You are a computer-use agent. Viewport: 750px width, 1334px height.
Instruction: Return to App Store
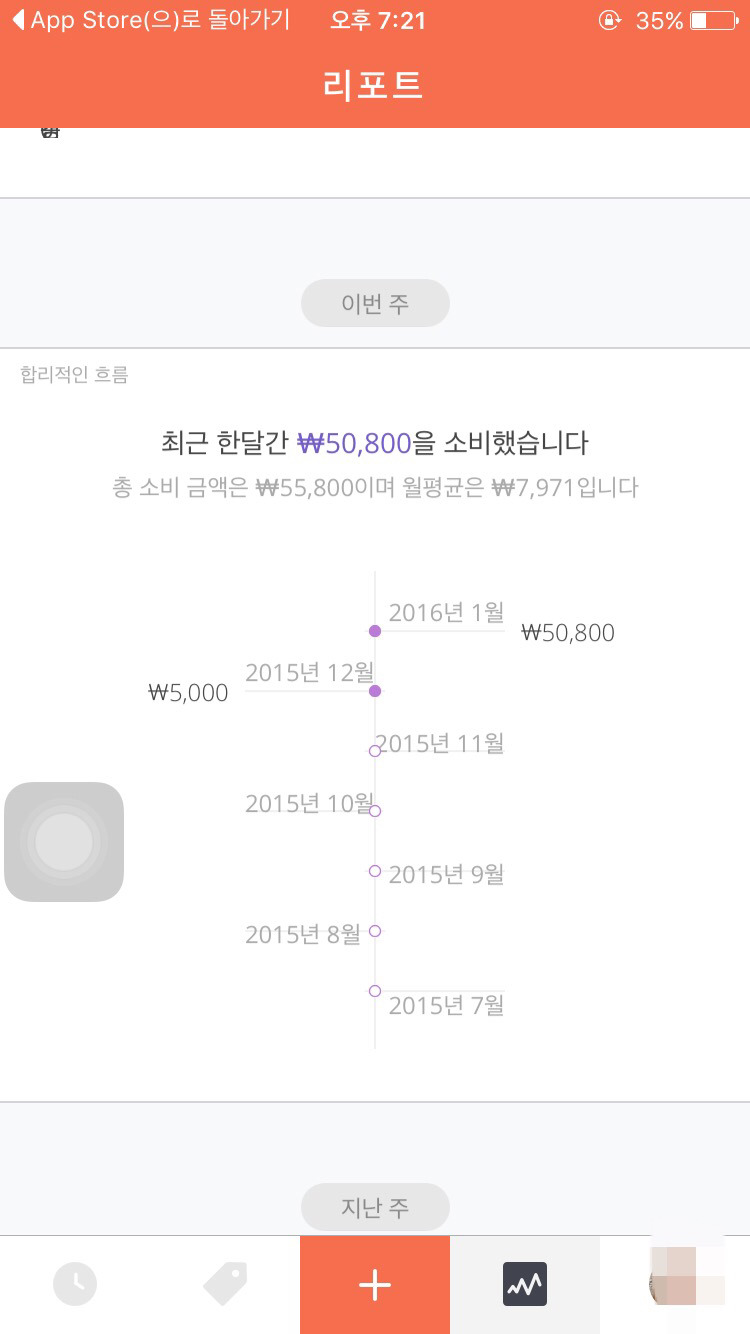[x=150, y=20]
